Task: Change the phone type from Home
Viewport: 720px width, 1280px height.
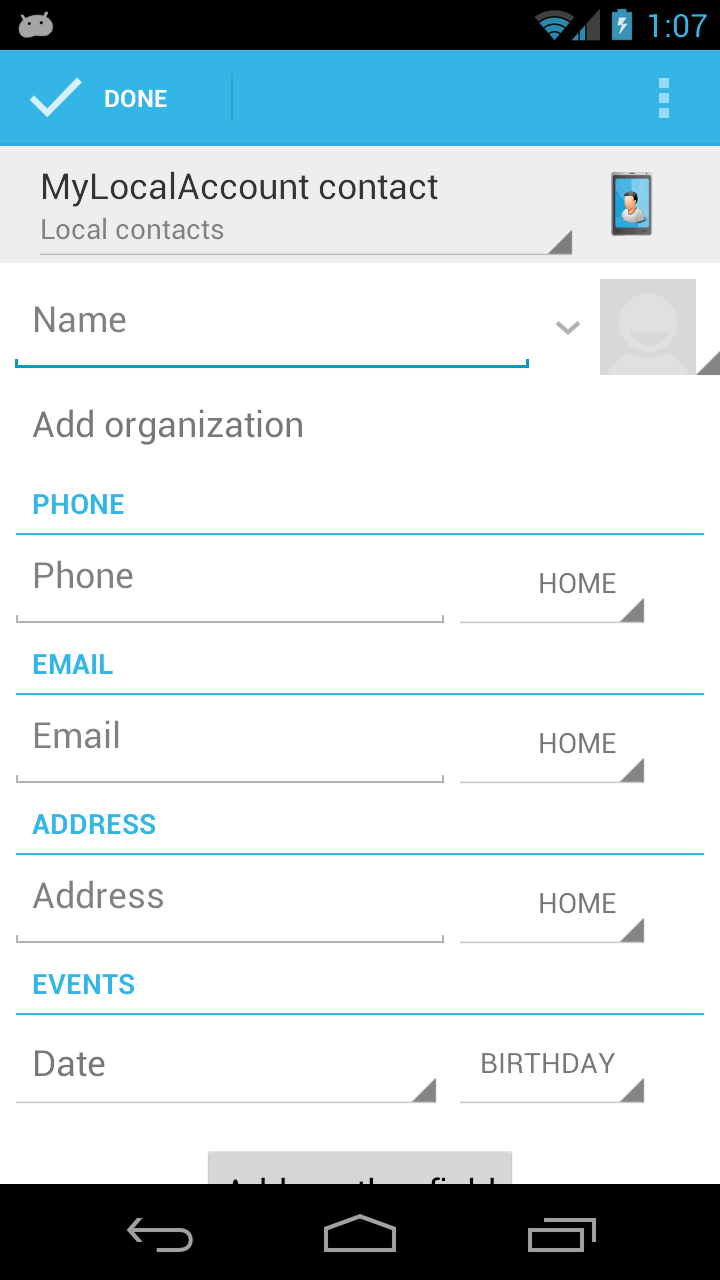Action: (552, 585)
